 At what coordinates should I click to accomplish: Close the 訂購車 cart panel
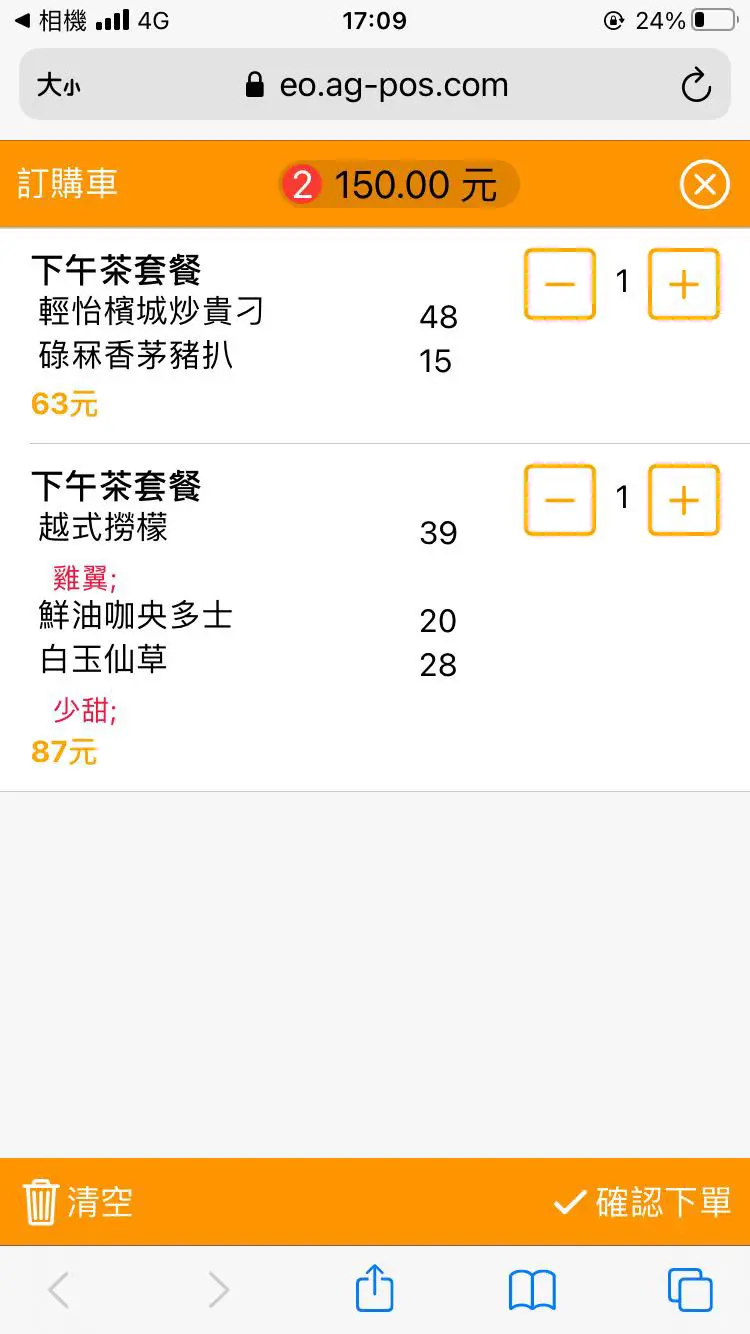click(704, 185)
